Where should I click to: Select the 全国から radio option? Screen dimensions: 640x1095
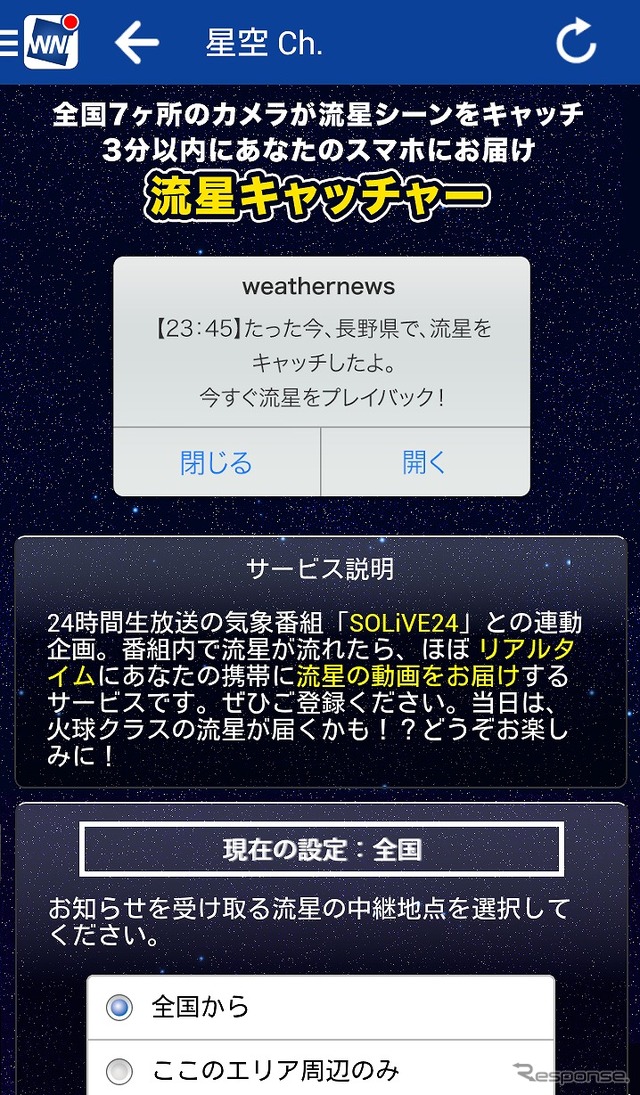(x=120, y=1007)
